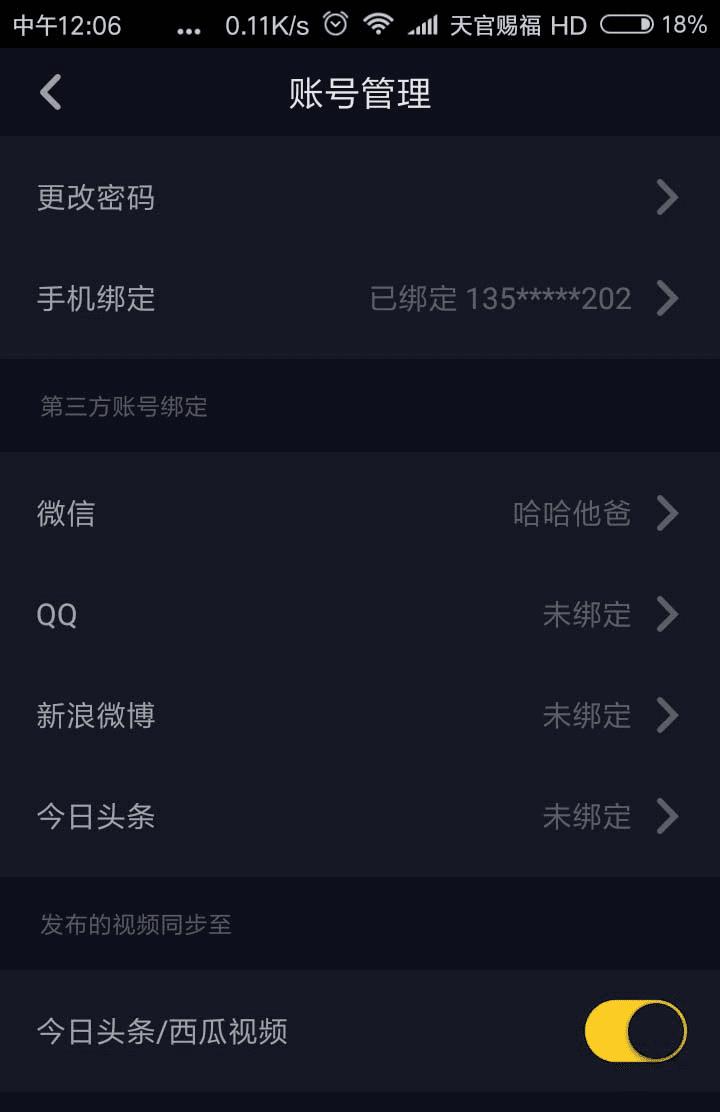Bind a 新浪微博 account
Image resolution: width=720 pixels, height=1112 pixels.
point(360,716)
